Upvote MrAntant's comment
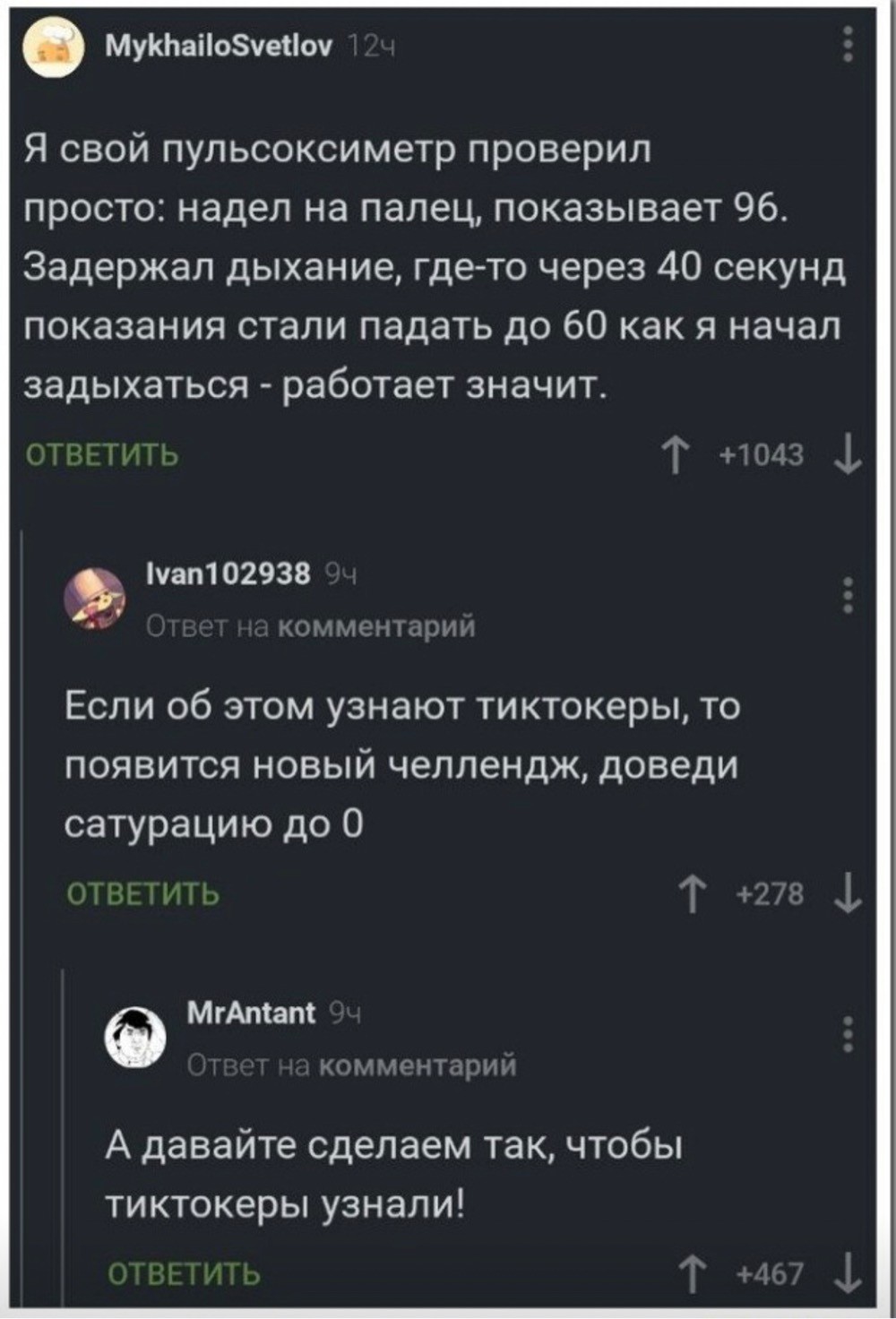Image resolution: width=896 pixels, height=1319 pixels. pos(691,1273)
